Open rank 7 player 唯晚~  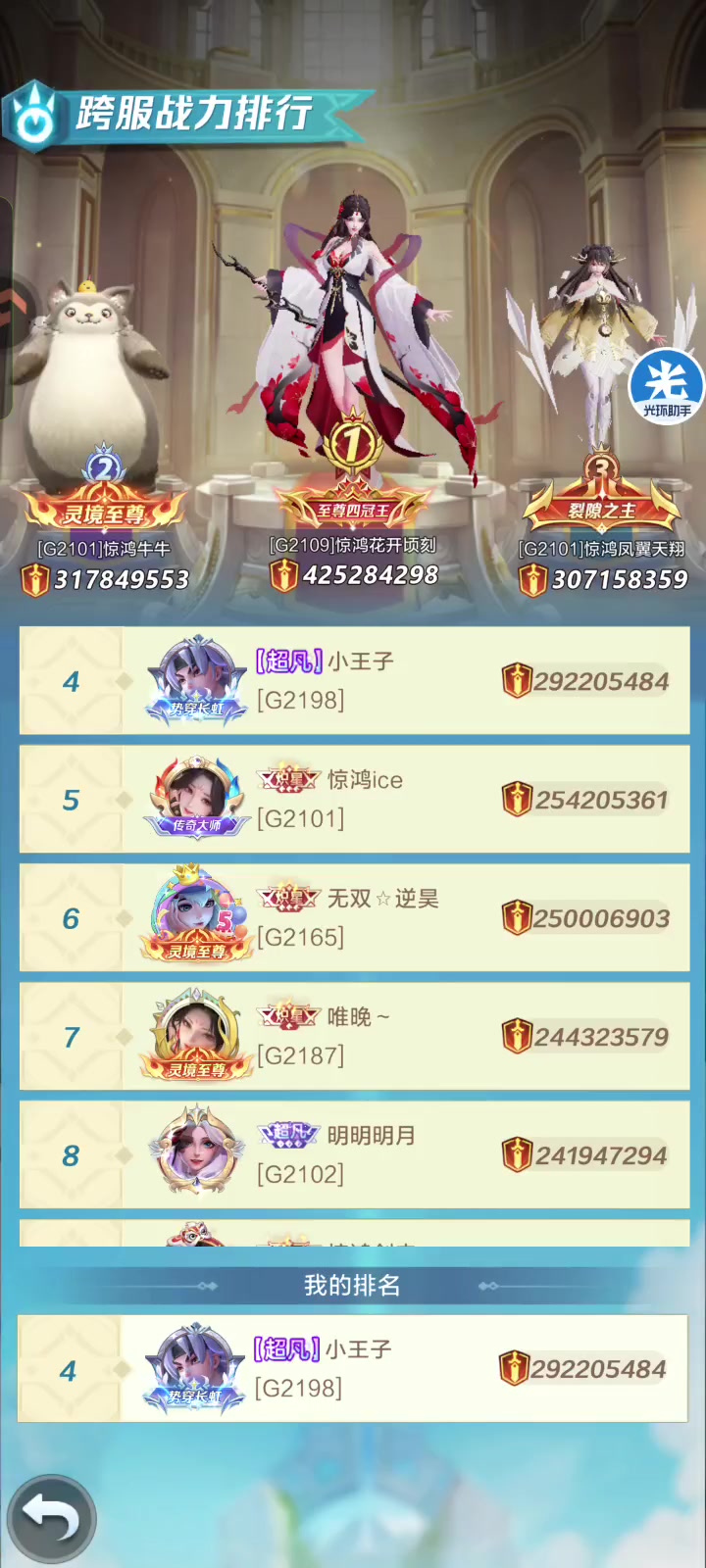click(354, 1037)
